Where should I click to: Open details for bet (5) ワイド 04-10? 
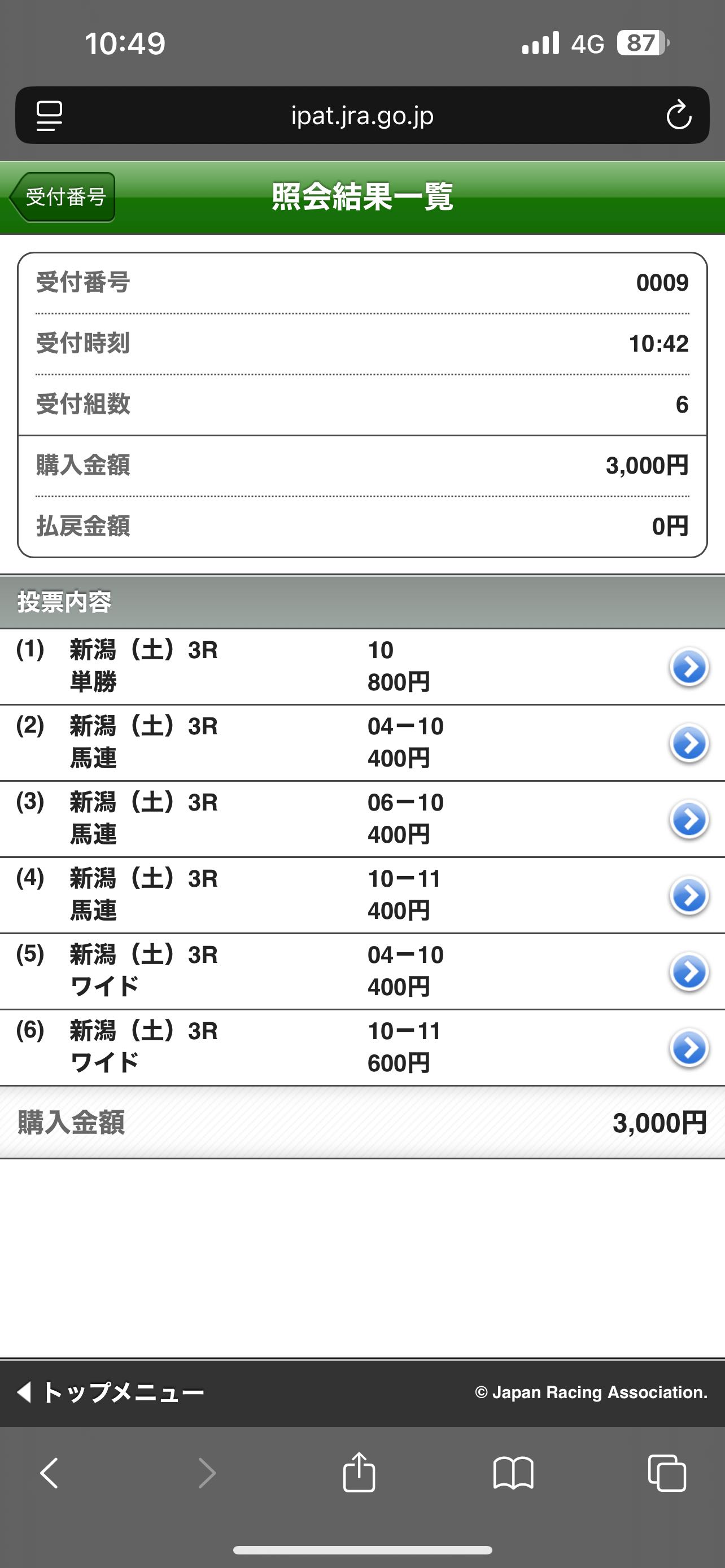tap(688, 971)
